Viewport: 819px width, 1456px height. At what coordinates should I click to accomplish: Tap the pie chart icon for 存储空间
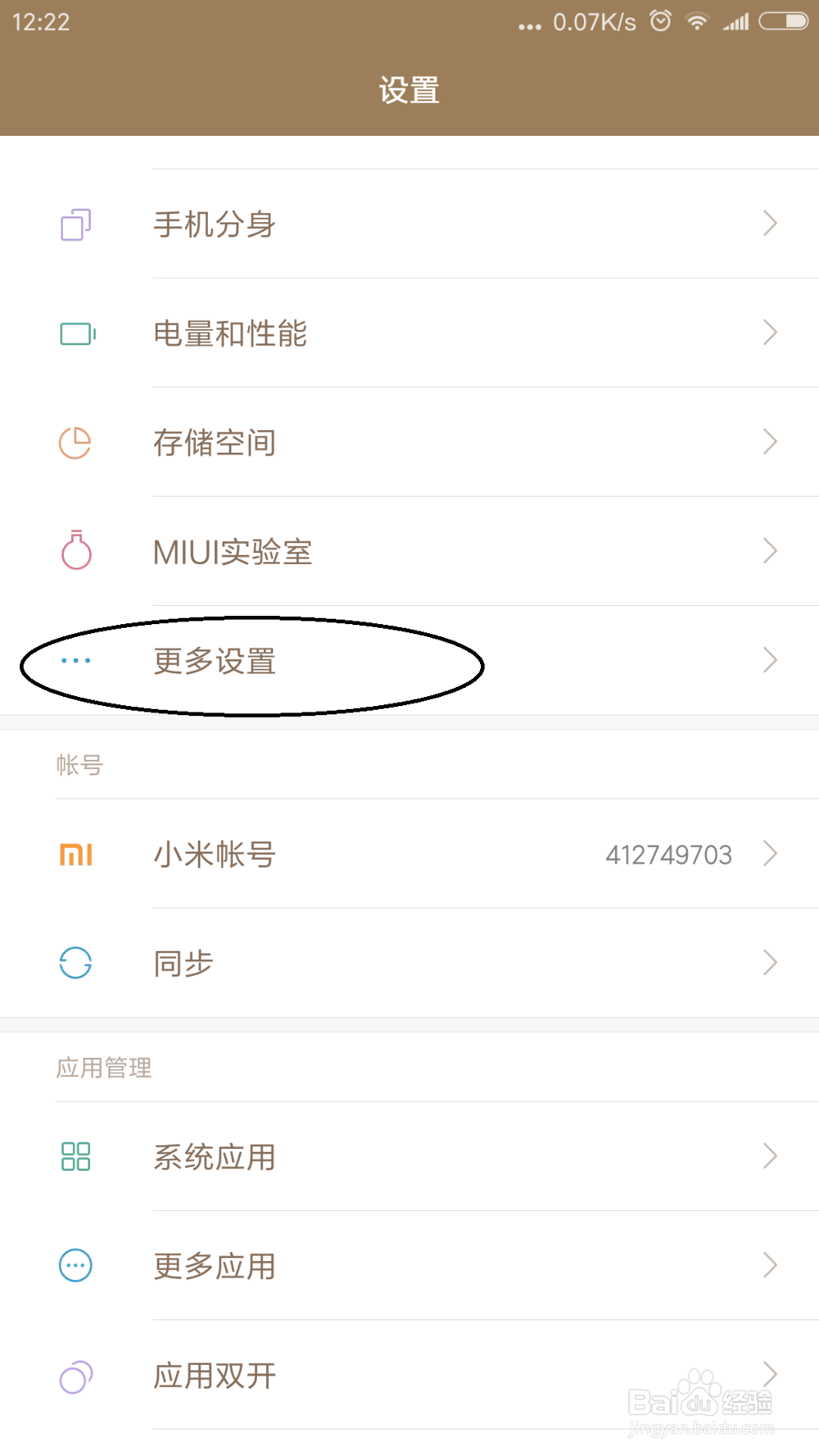pos(75,442)
